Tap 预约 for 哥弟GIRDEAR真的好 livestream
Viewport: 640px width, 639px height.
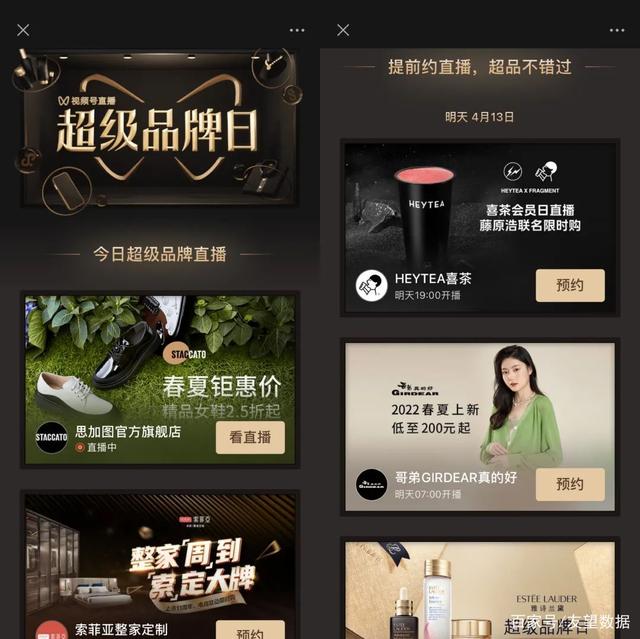570,484
